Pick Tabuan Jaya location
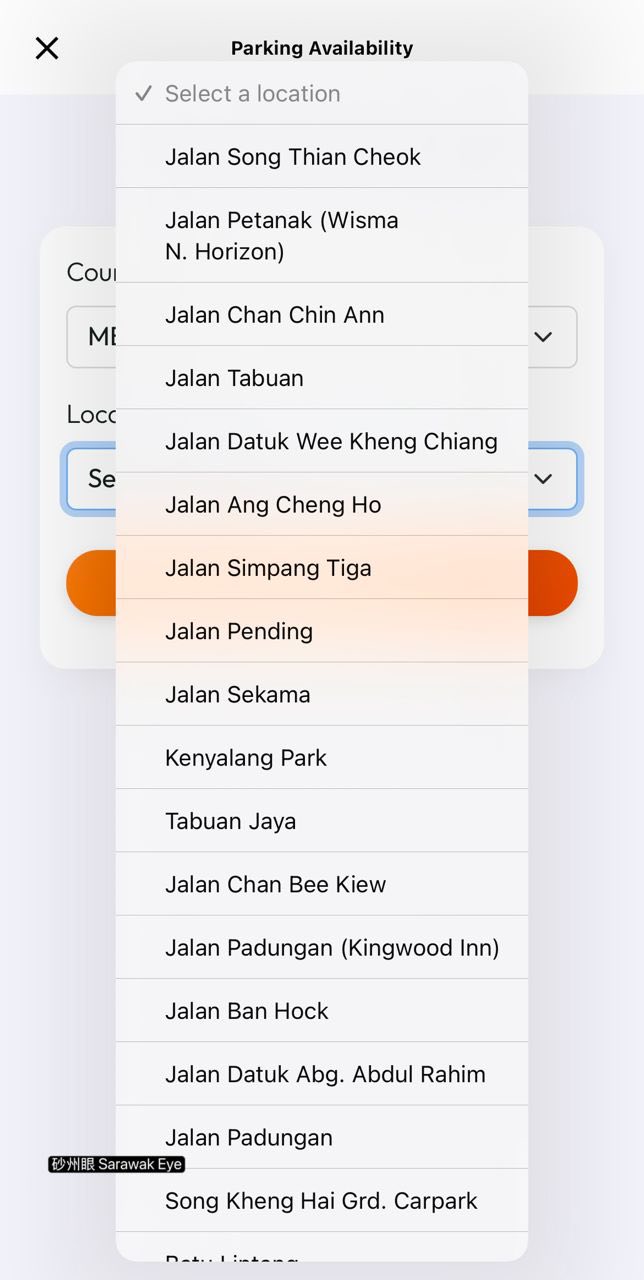Viewport: 644px width, 1280px height. tap(231, 821)
